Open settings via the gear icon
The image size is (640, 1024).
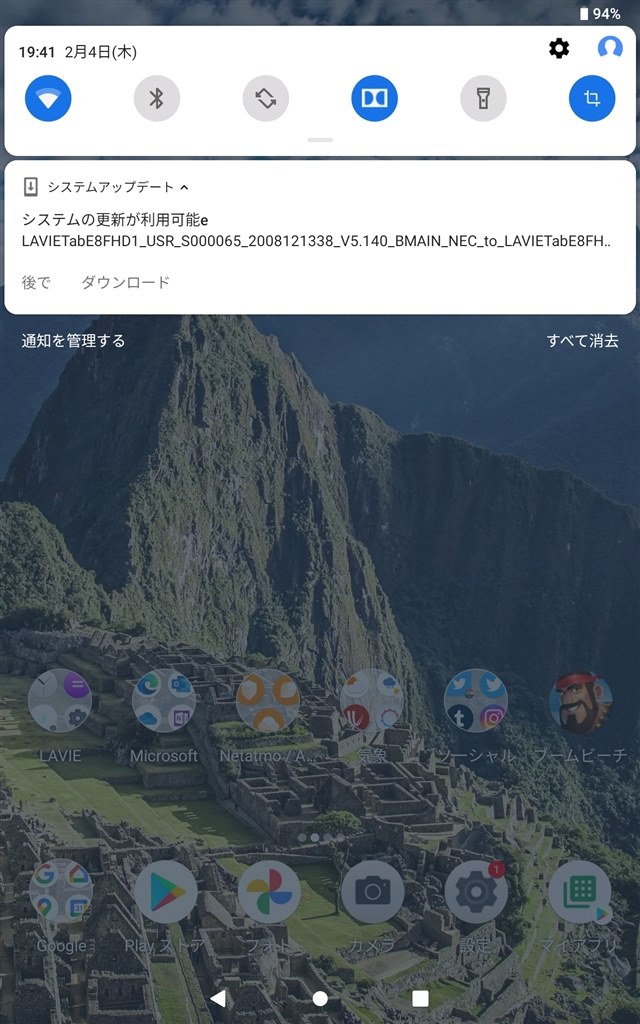(x=559, y=48)
